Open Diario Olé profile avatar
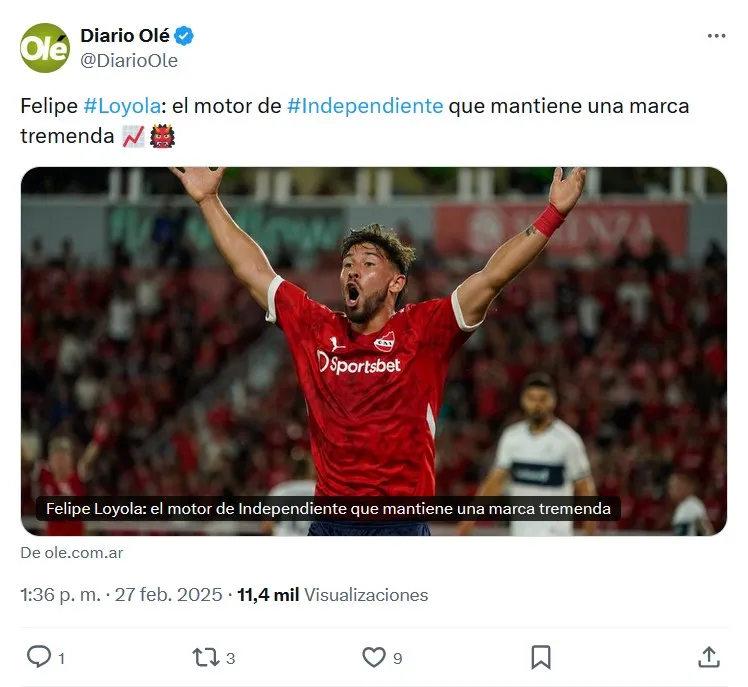This screenshot has width=748, height=687. click(45, 48)
